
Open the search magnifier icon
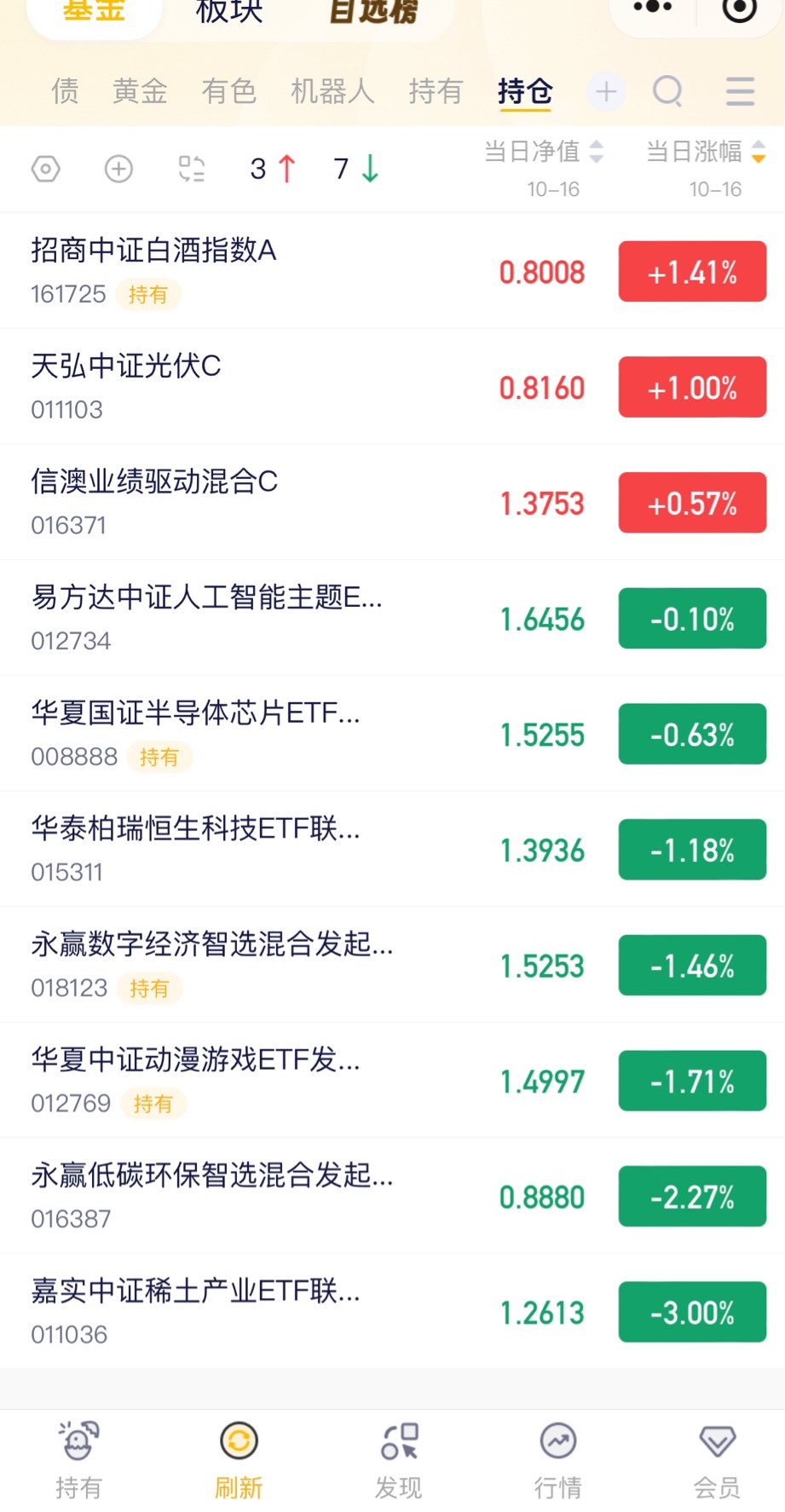(x=667, y=90)
